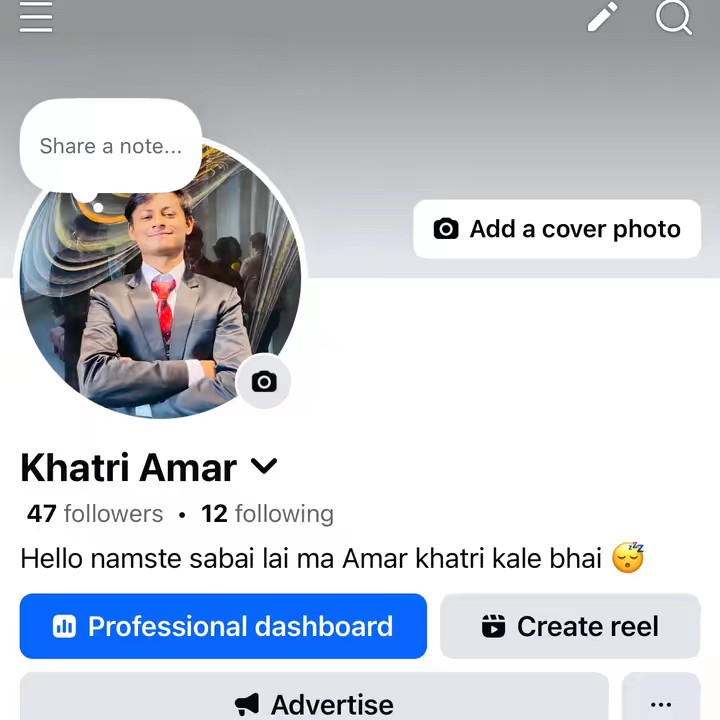Open the three-dot more options
Viewport: 720px width, 720px height.
pyautogui.click(x=661, y=703)
